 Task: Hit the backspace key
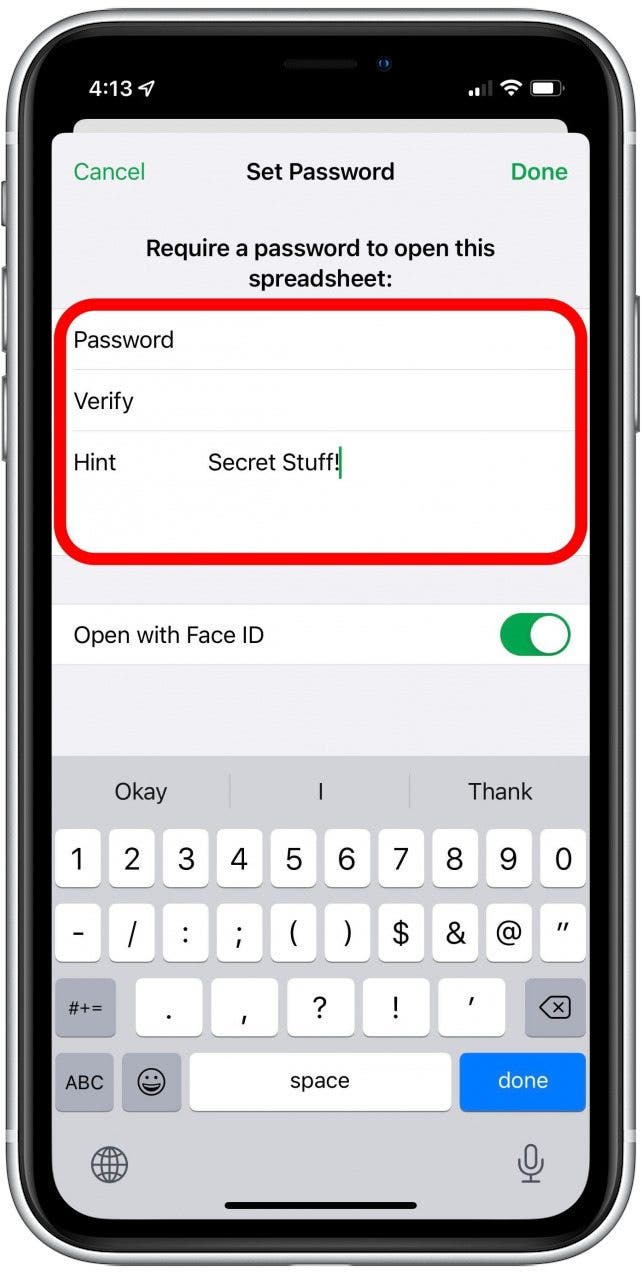tap(554, 1007)
